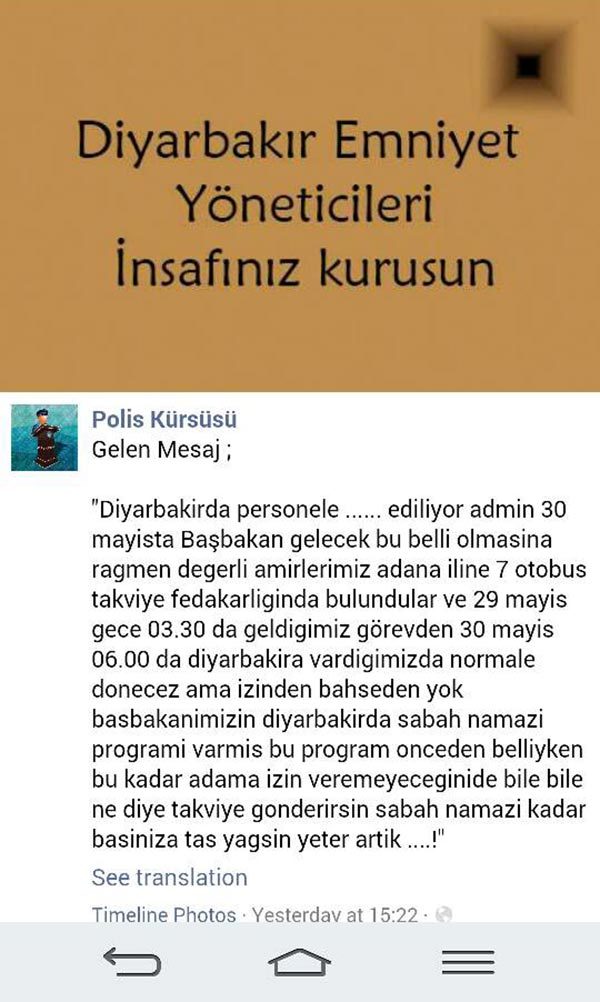The width and height of the screenshot is (600, 1002).
Task: Open the Polis Kürsüsü page name
Action: click(x=164, y=421)
